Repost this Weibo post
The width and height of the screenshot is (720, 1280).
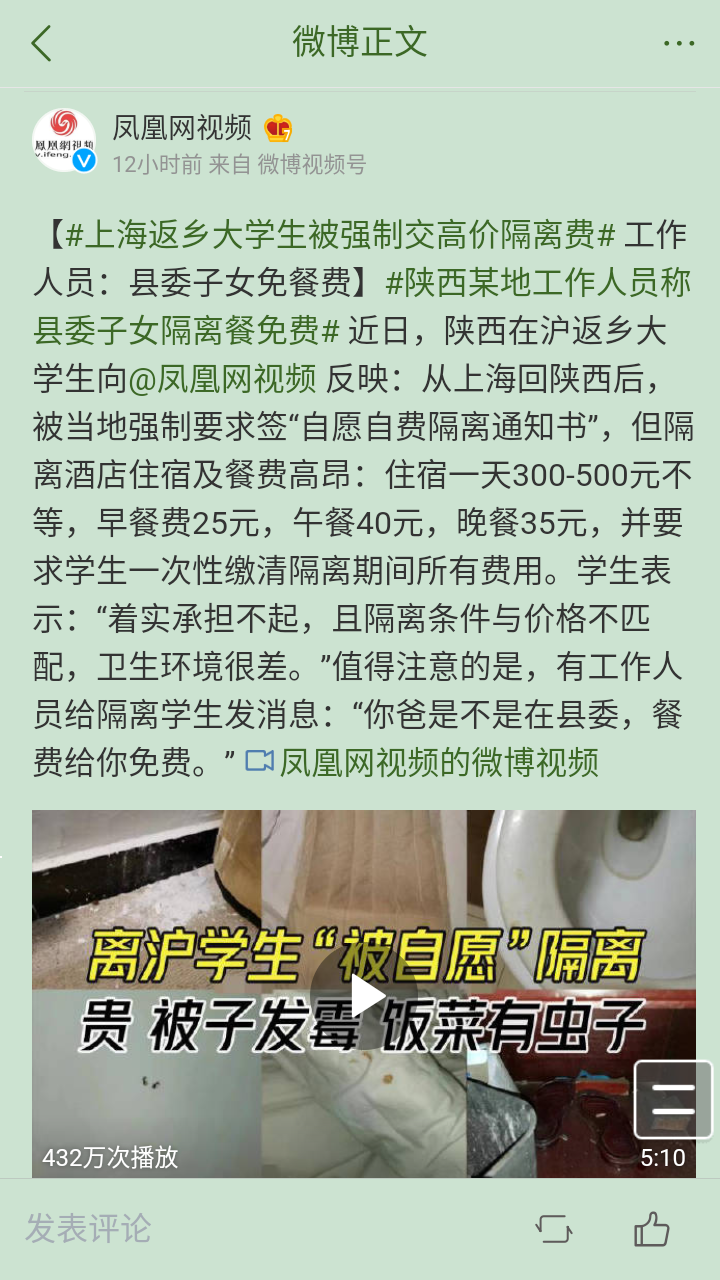tap(553, 1229)
